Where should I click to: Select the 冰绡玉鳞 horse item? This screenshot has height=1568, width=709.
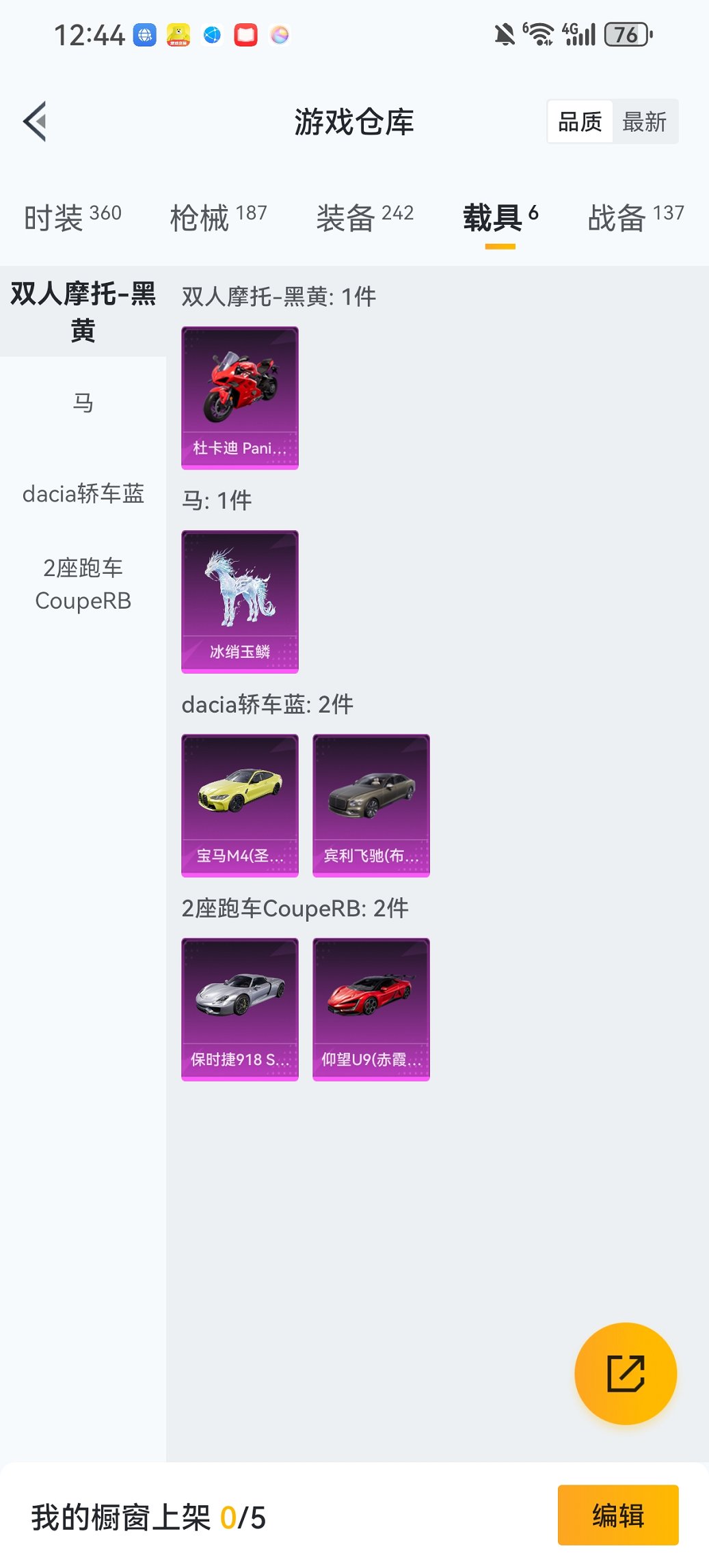tap(239, 601)
